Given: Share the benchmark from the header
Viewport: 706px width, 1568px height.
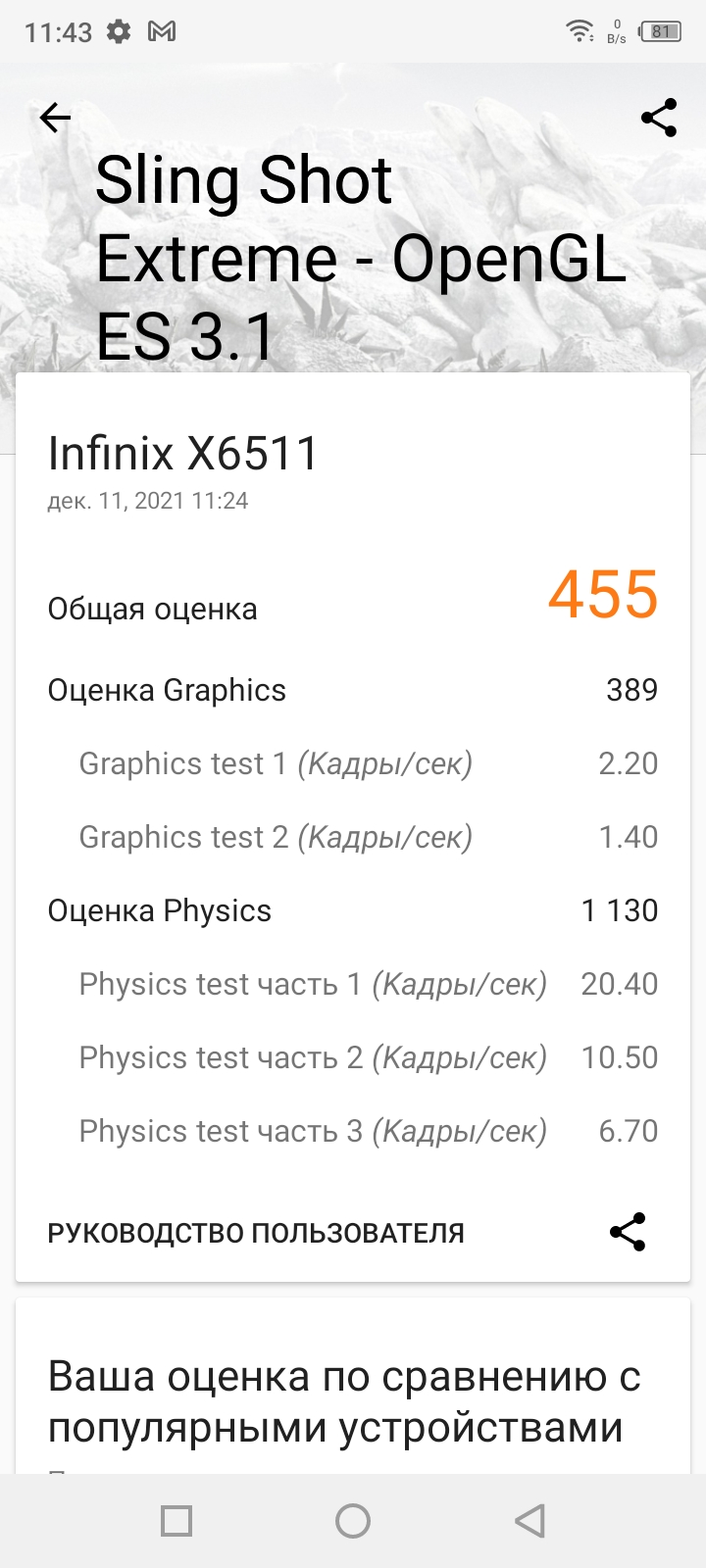Looking at the screenshot, I should tap(659, 119).
